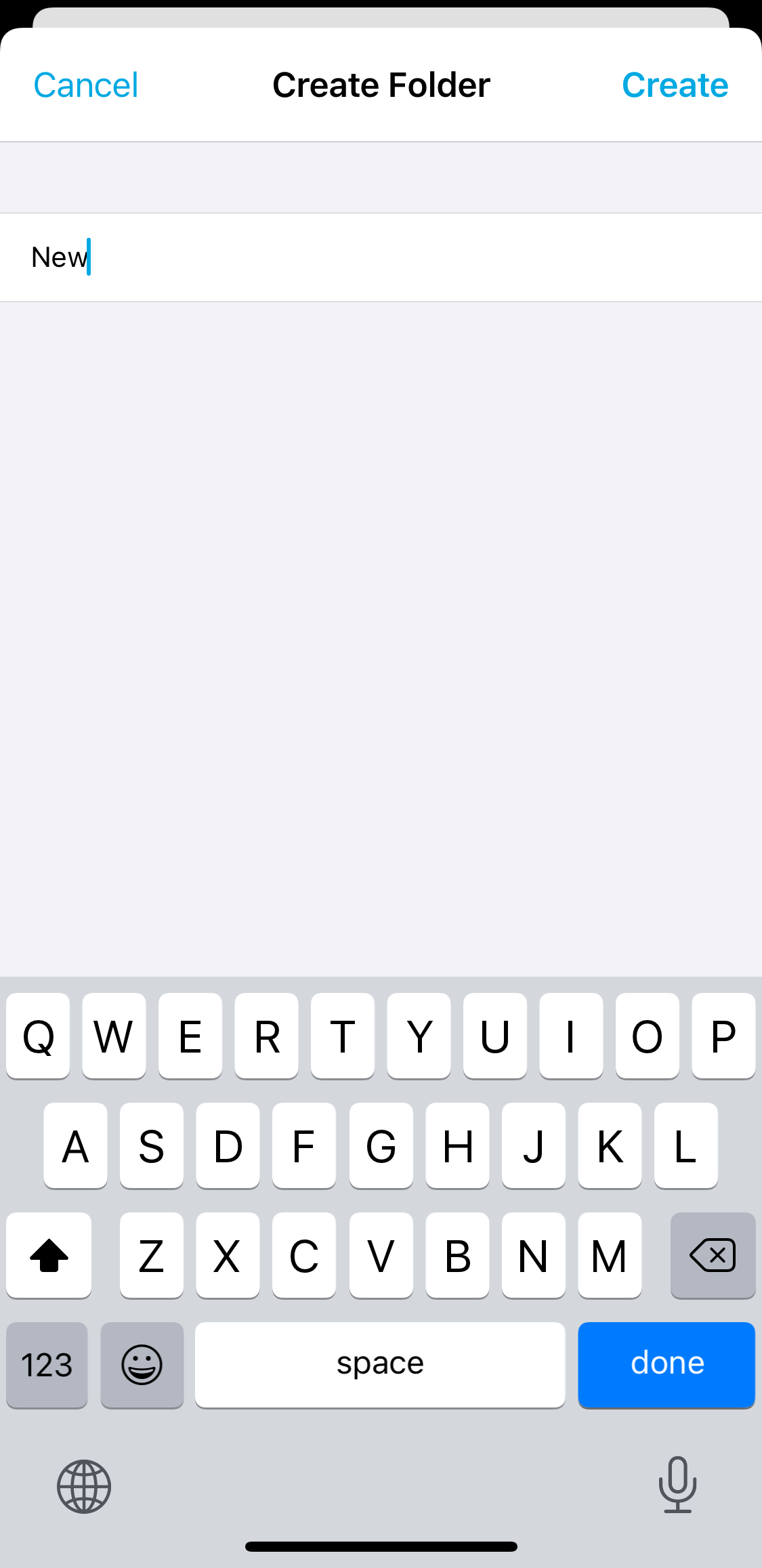The width and height of the screenshot is (762, 1568).
Task: Tap the backspace key
Action: [713, 1255]
